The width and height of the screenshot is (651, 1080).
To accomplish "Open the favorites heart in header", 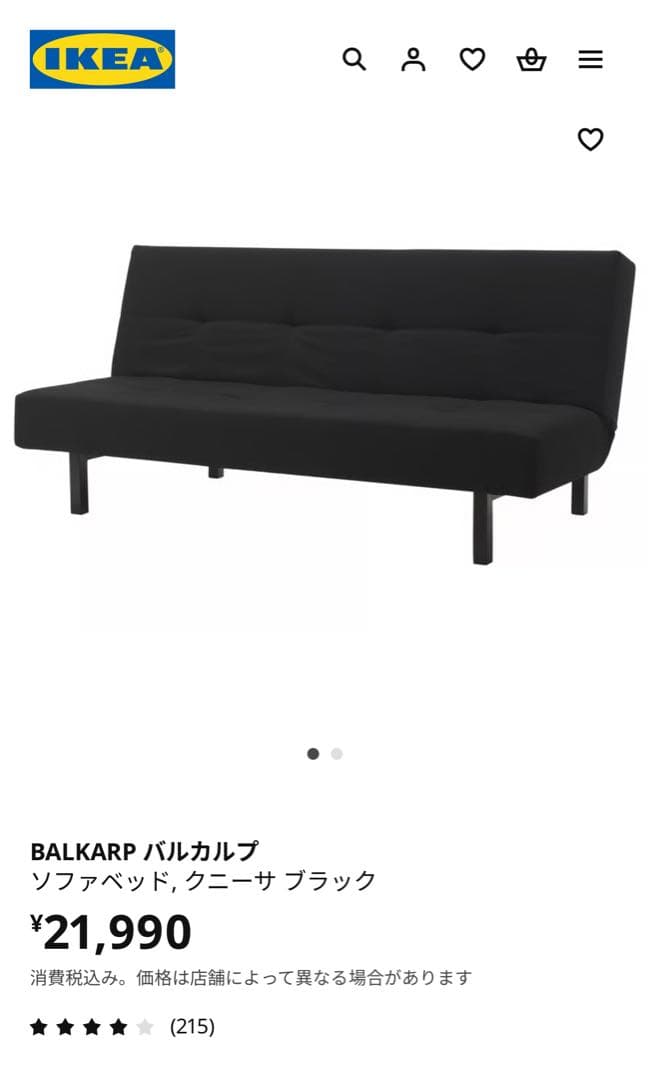I will coord(472,59).
